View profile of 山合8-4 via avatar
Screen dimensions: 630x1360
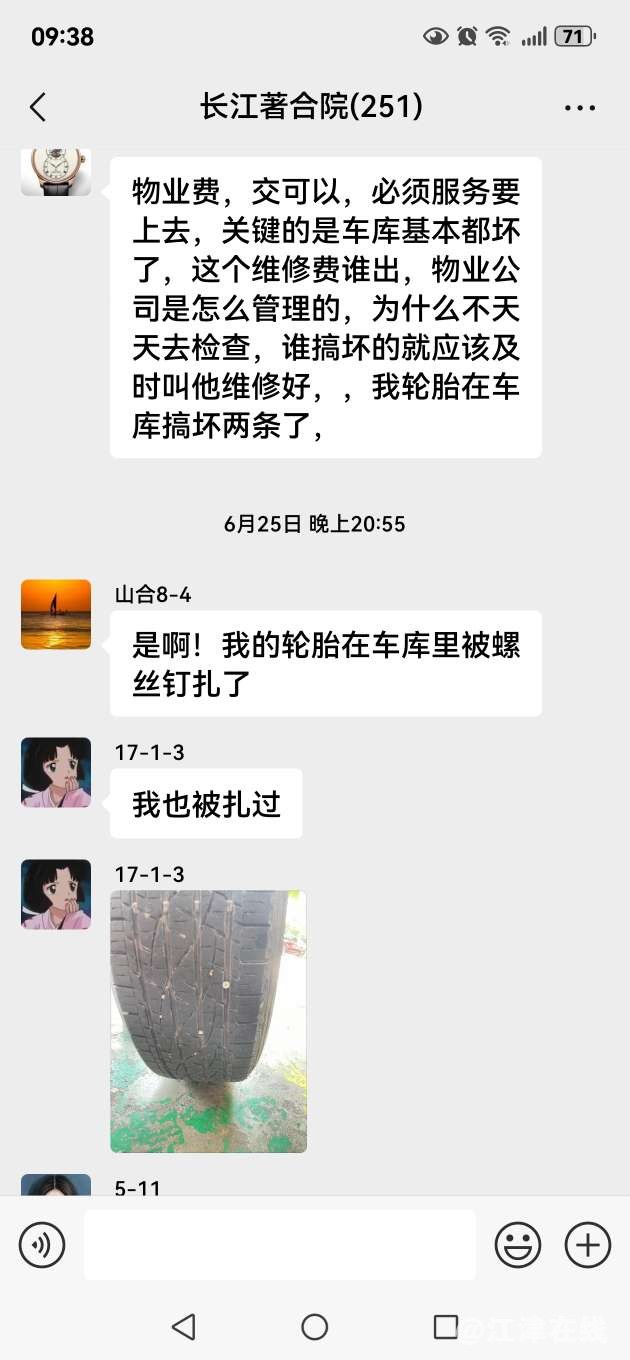(x=56, y=614)
